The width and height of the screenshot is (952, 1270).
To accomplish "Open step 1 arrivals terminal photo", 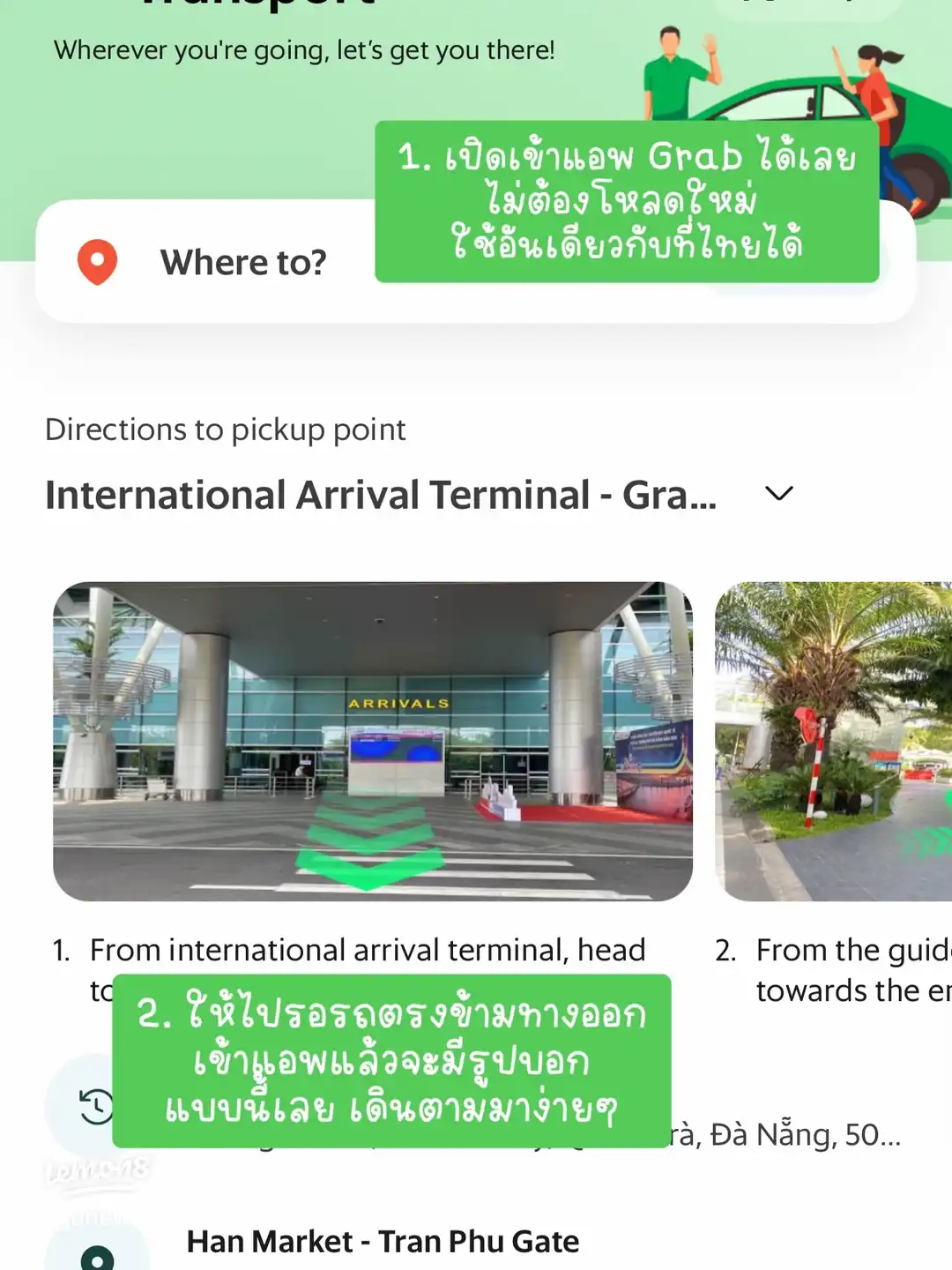I will pos(370,741).
